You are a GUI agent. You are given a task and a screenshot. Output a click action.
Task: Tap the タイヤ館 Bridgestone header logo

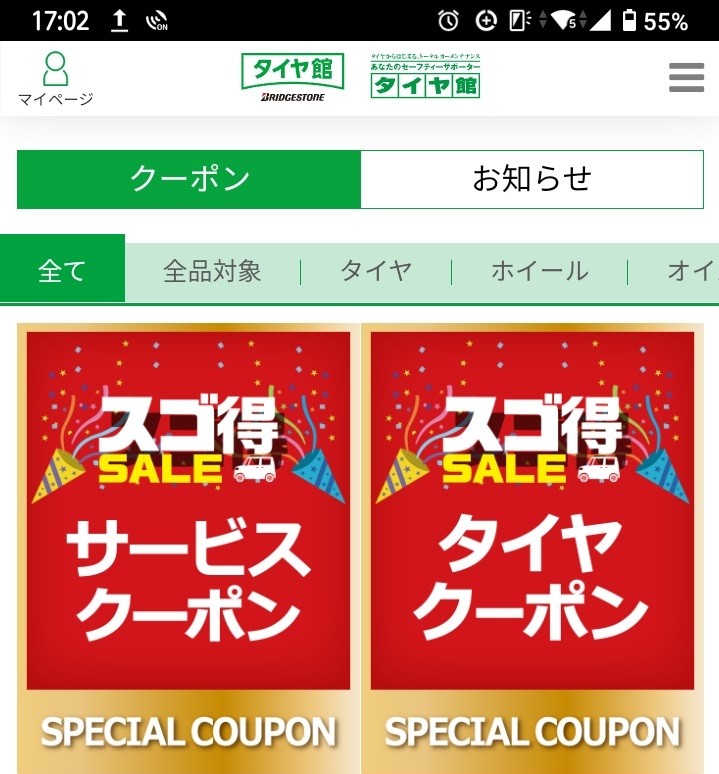292,77
